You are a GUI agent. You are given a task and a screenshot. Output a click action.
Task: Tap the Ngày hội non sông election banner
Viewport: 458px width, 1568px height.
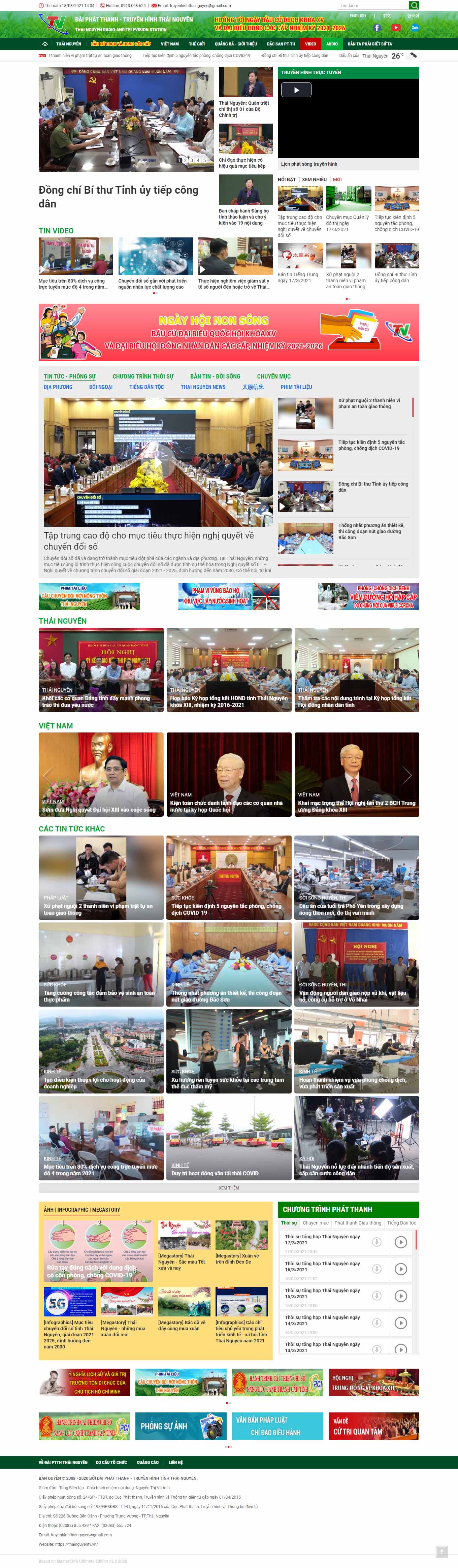click(228, 332)
